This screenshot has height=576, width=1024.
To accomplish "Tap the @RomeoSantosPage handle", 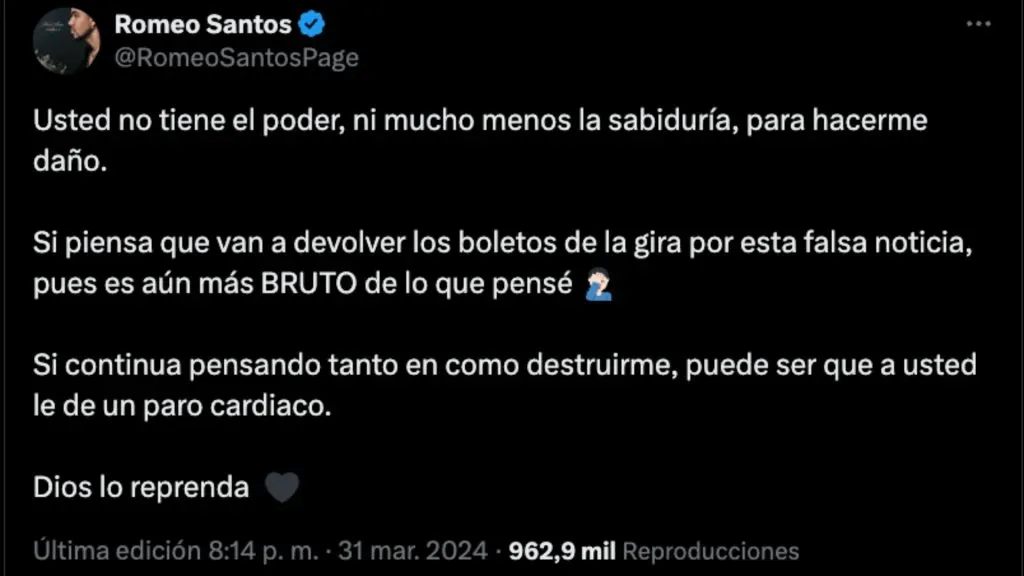I will click(x=237, y=57).
